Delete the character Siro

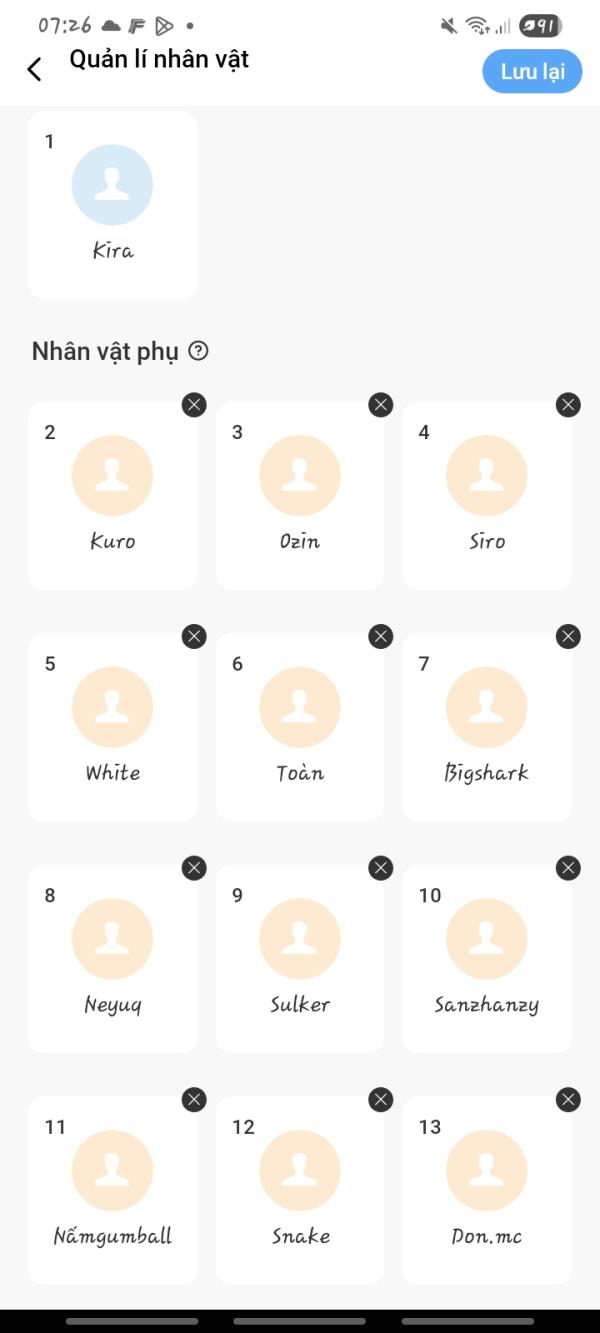pos(568,405)
